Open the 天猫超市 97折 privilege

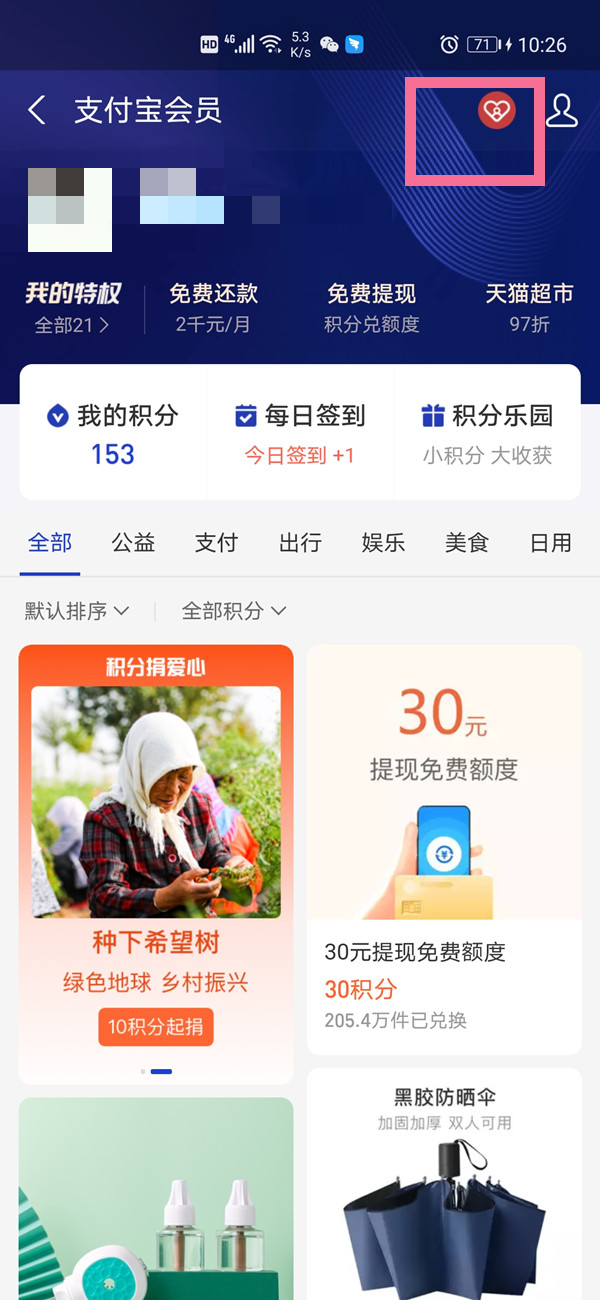point(529,307)
